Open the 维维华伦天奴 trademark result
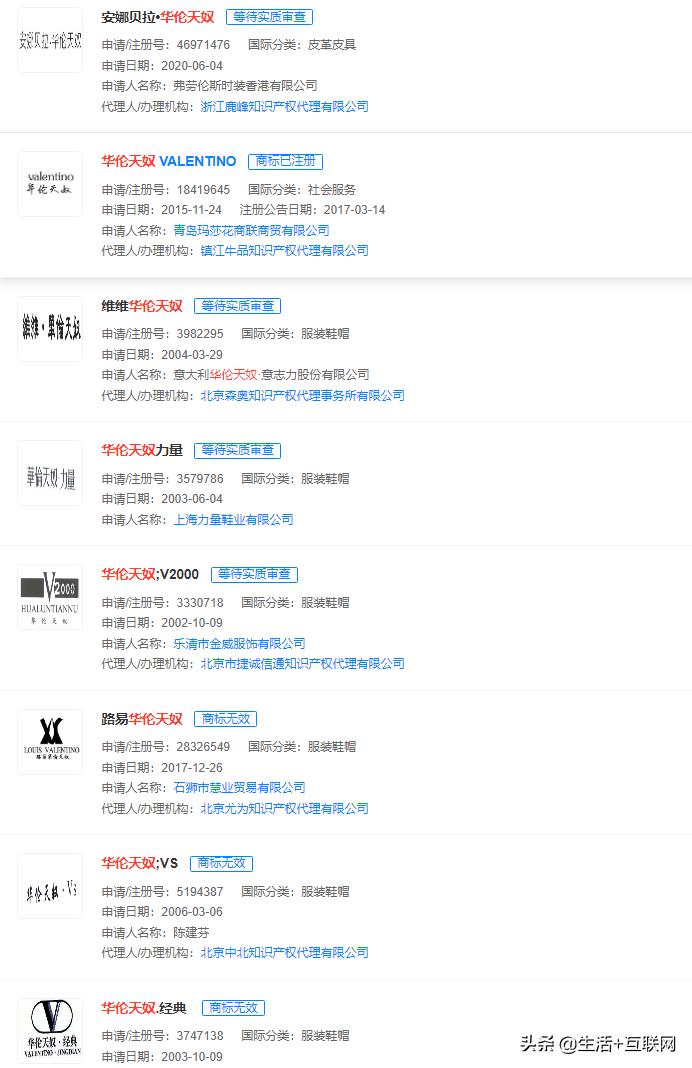The width and height of the screenshot is (692, 1068). pyautogui.click(x=141, y=306)
